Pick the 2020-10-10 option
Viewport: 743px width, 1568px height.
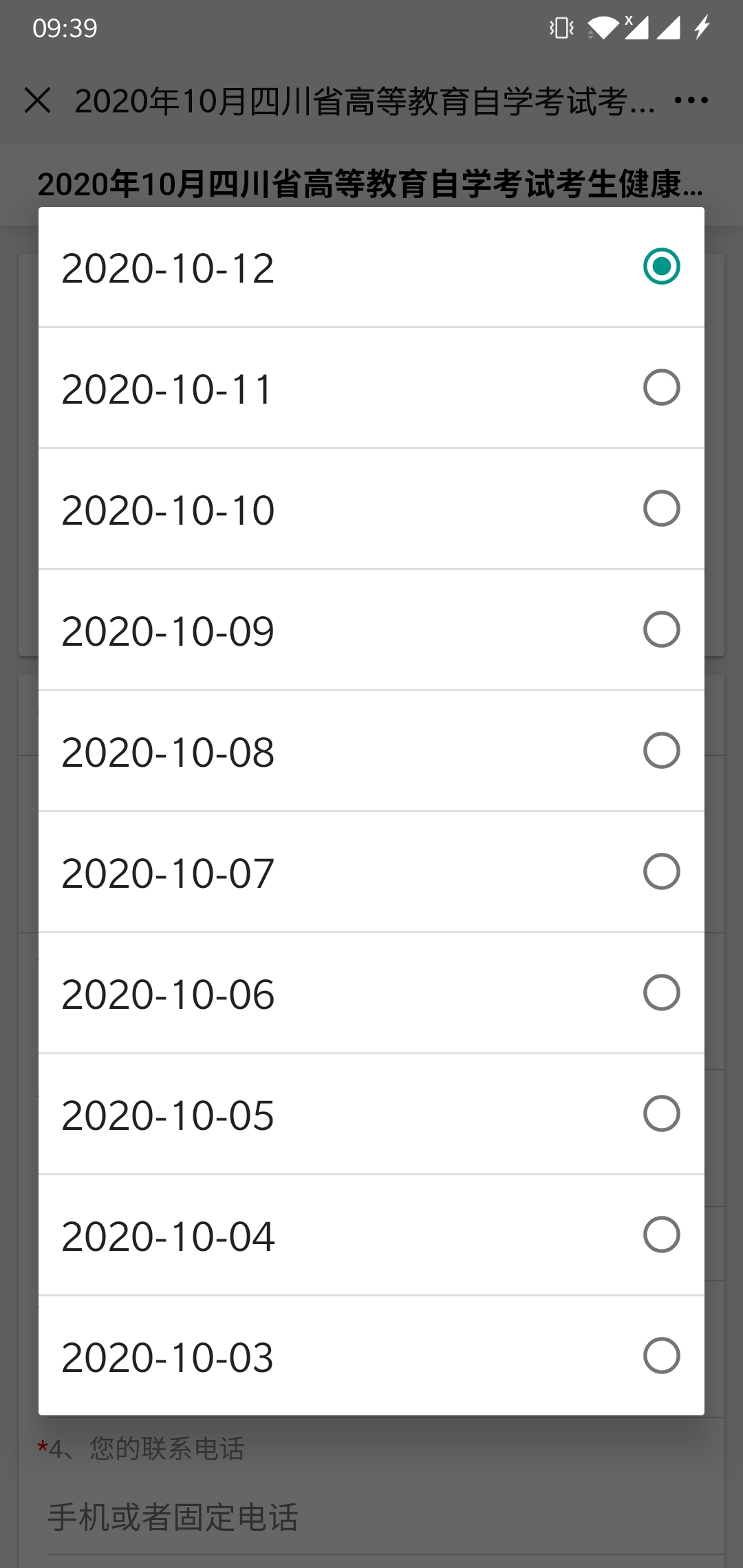click(x=371, y=509)
